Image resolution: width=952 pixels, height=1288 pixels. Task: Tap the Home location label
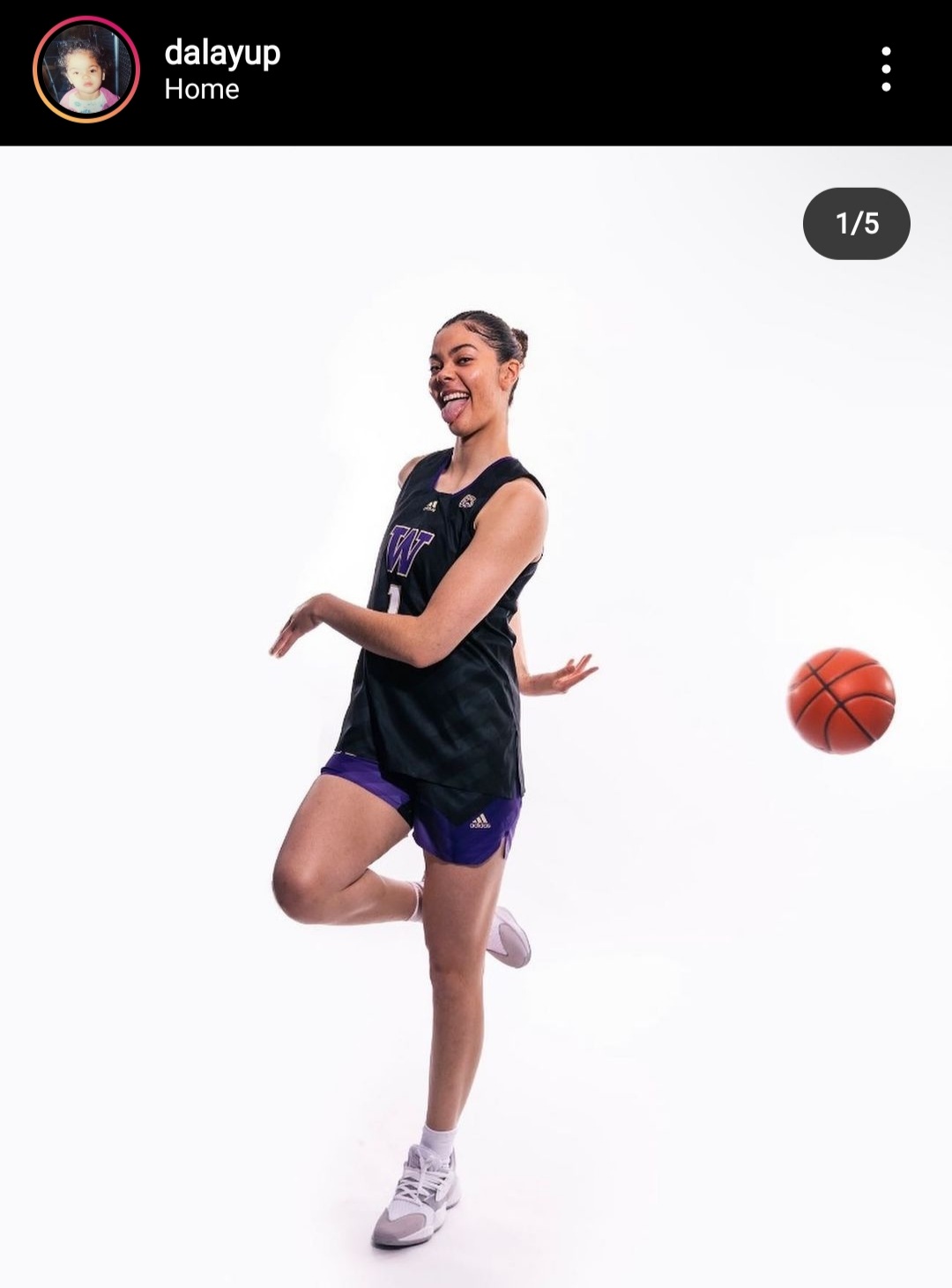point(202,89)
